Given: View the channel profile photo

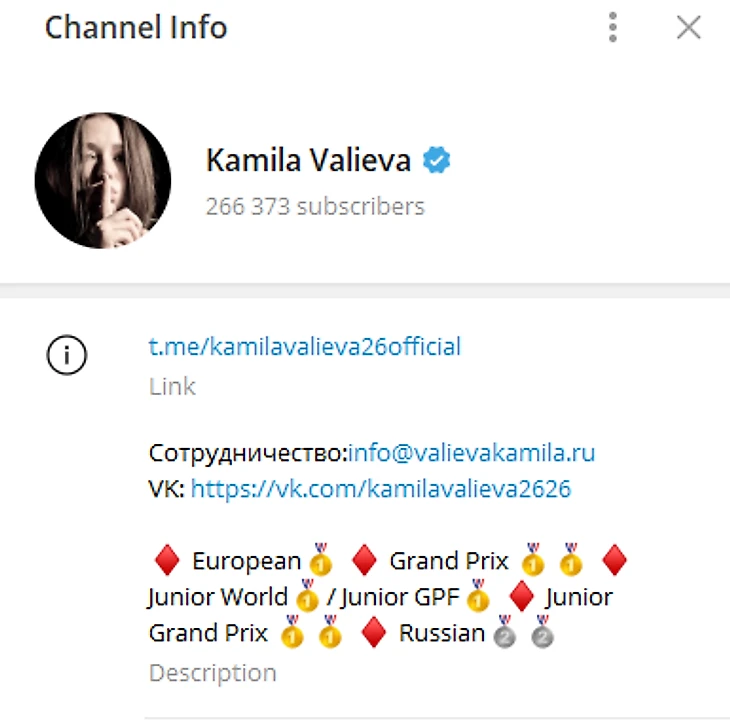Looking at the screenshot, I should [103, 180].
